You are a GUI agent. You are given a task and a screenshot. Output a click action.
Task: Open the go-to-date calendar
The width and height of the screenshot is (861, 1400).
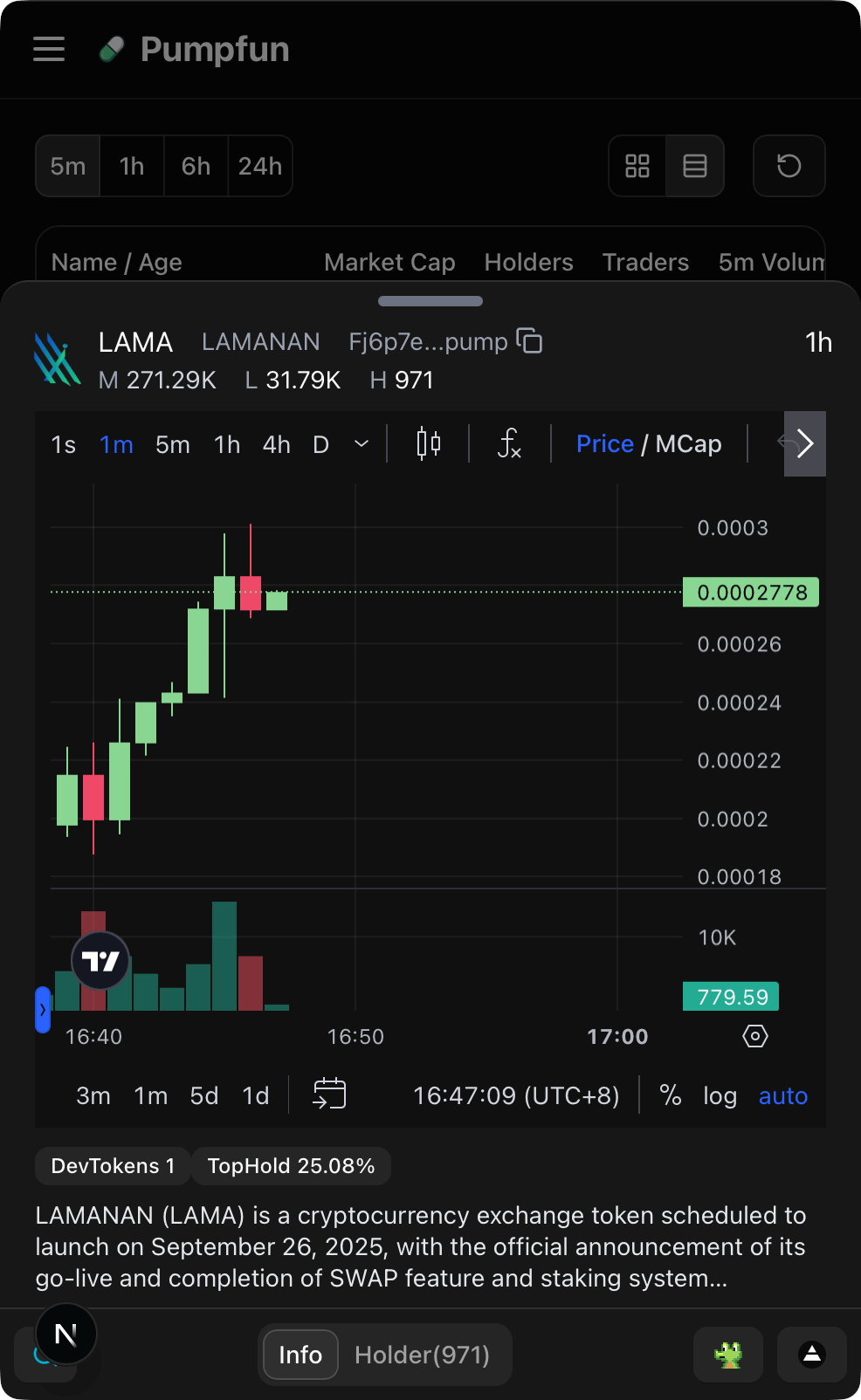(x=330, y=1094)
